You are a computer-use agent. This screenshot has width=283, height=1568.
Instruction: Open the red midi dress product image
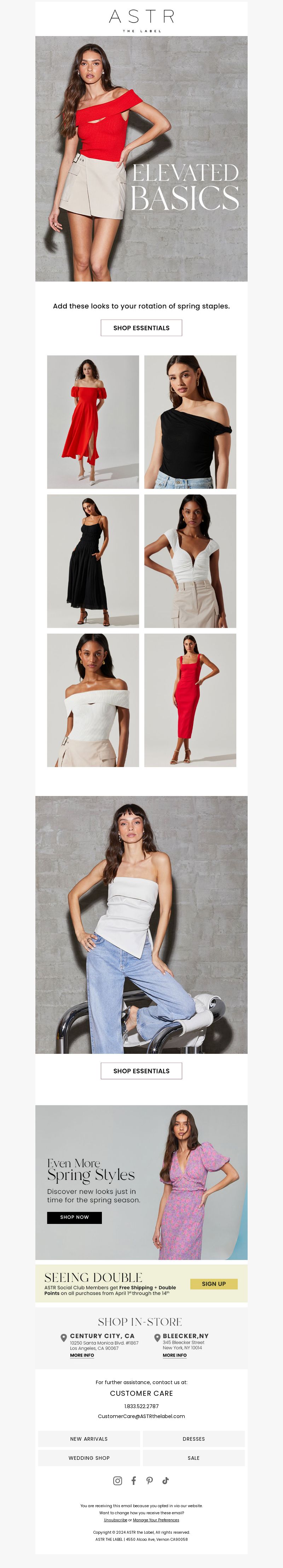coord(190,700)
